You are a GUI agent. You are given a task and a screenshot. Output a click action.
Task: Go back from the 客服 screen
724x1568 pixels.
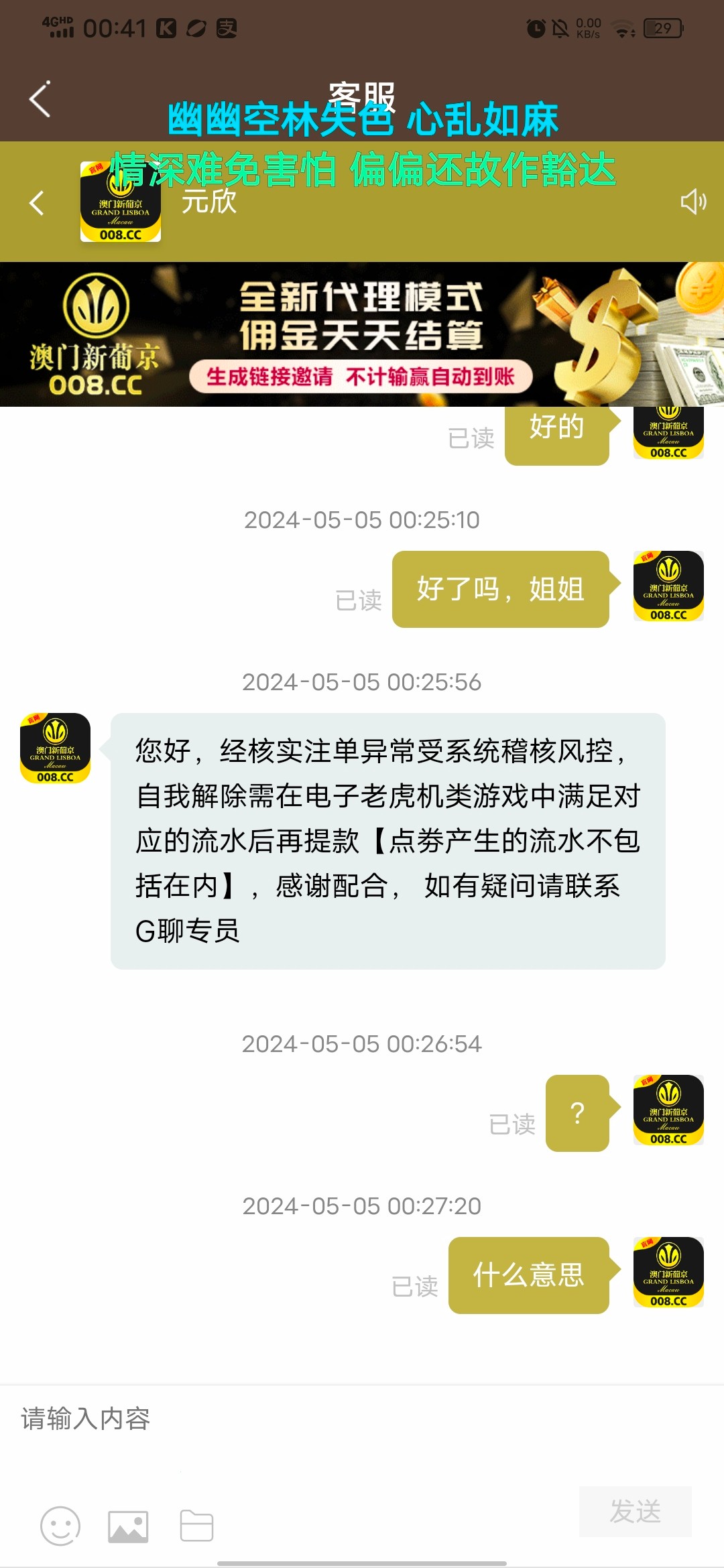click(x=40, y=99)
